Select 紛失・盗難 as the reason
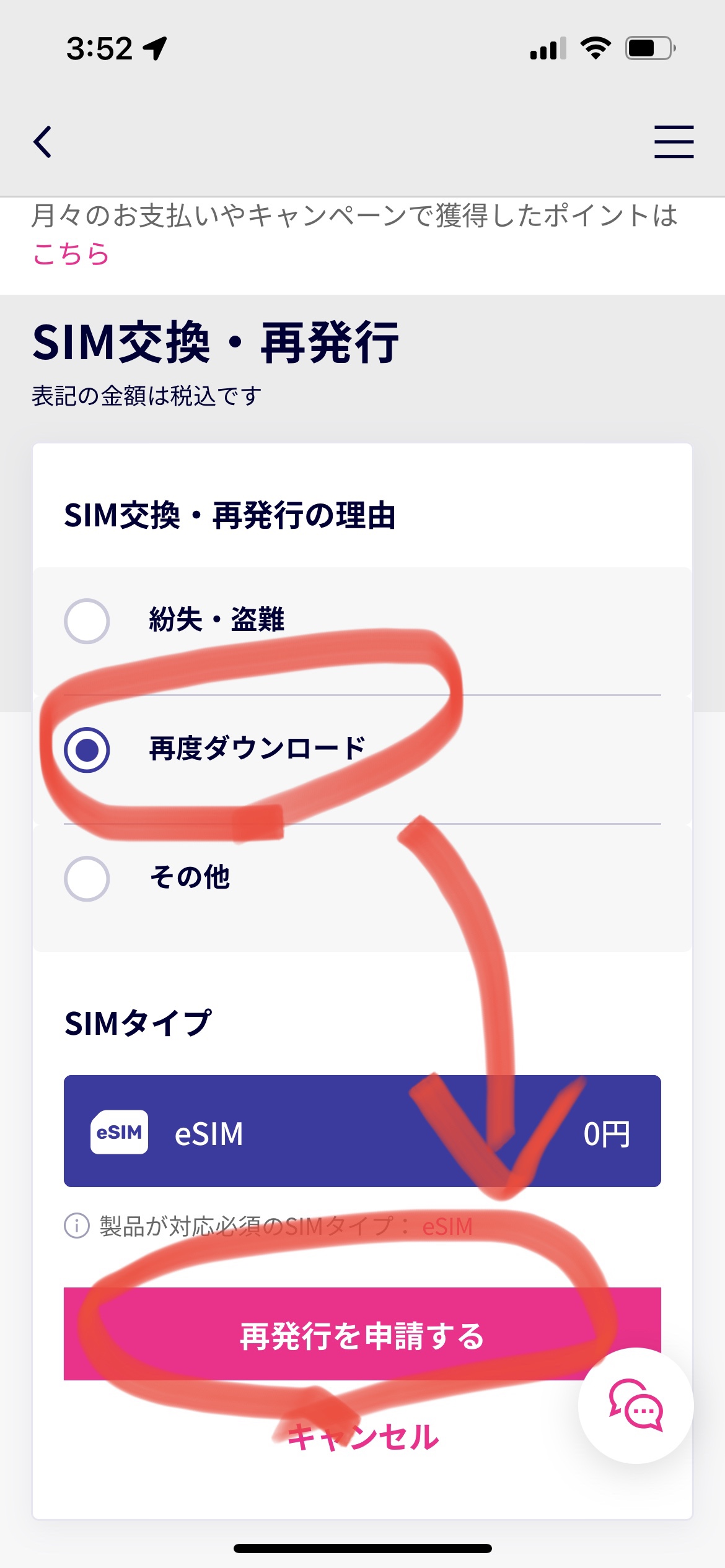 coord(87,621)
